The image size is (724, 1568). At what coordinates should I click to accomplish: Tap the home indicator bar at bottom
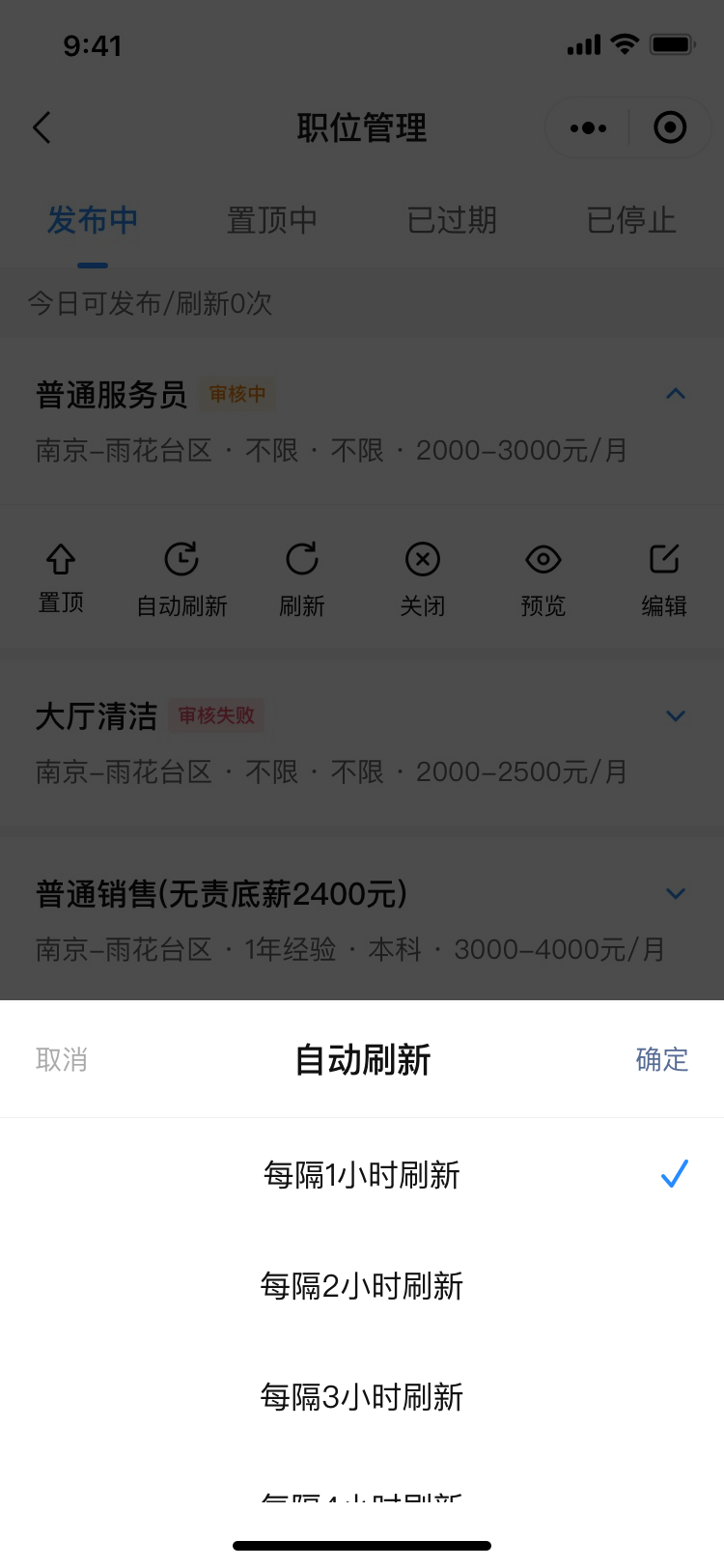[362, 1545]
